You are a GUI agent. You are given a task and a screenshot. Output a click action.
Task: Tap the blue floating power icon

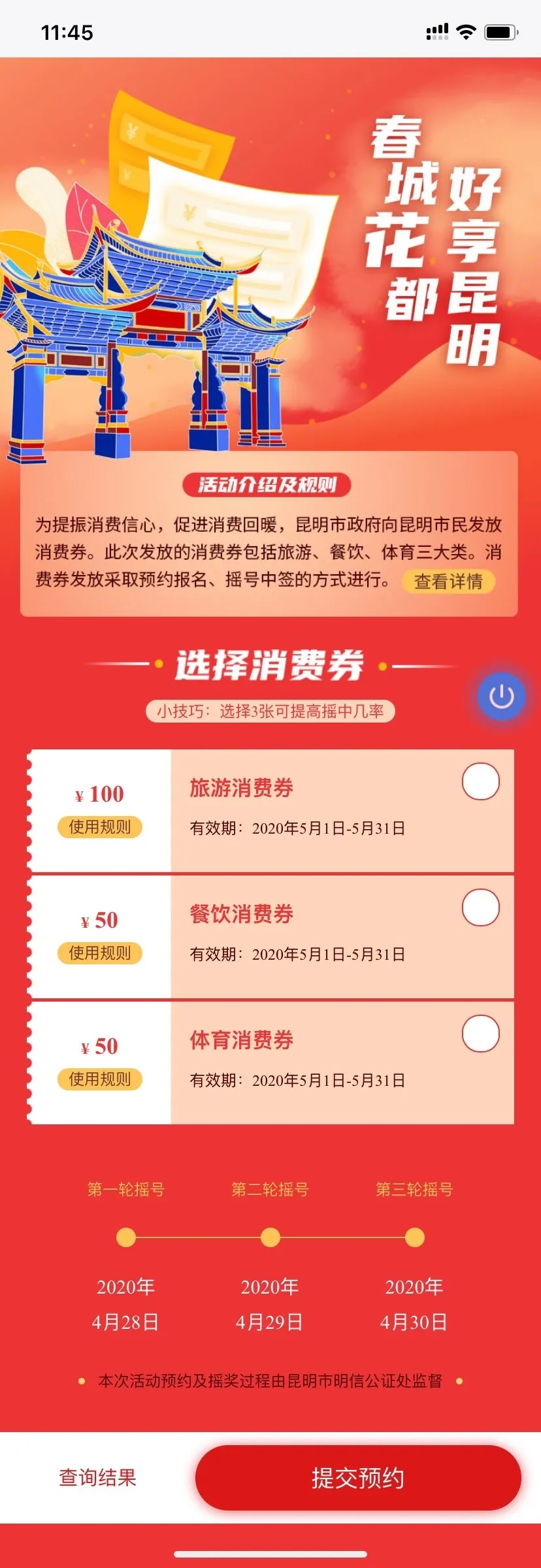point(501,696)
